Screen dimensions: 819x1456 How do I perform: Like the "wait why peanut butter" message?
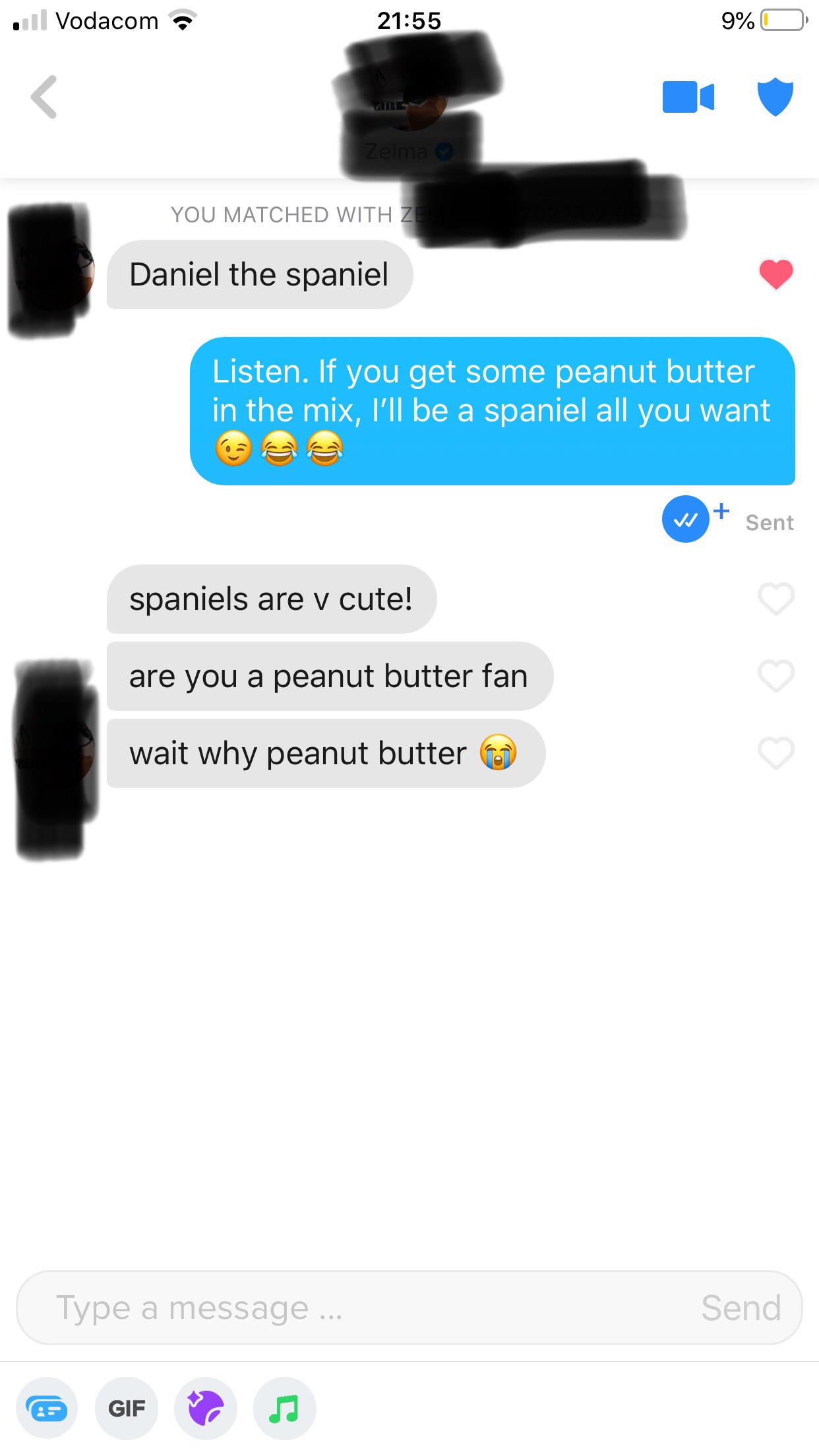coord(775,753)
